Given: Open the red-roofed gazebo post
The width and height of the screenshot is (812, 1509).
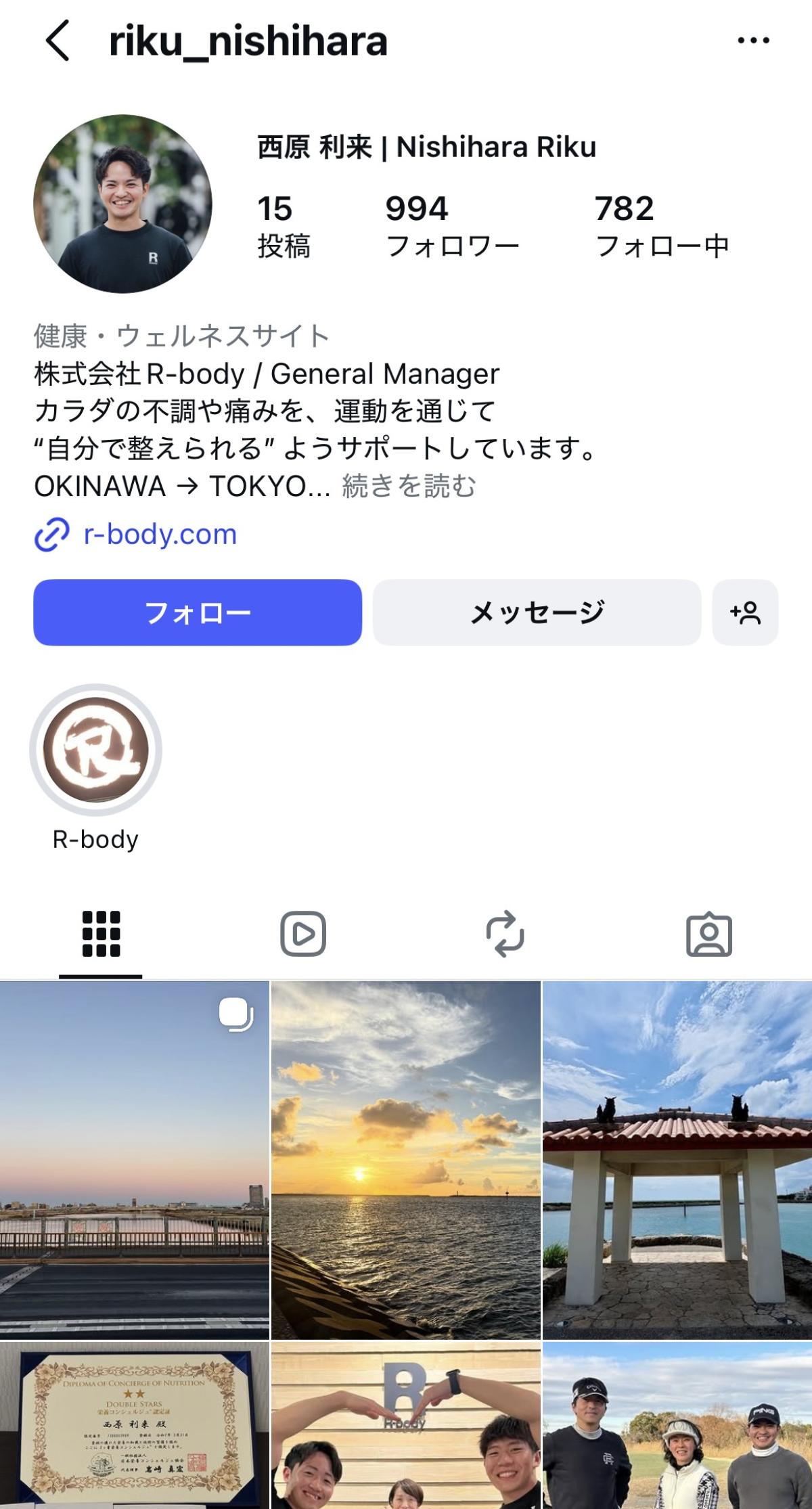Looking at the screenshot, I should [x=677, y=1160].
